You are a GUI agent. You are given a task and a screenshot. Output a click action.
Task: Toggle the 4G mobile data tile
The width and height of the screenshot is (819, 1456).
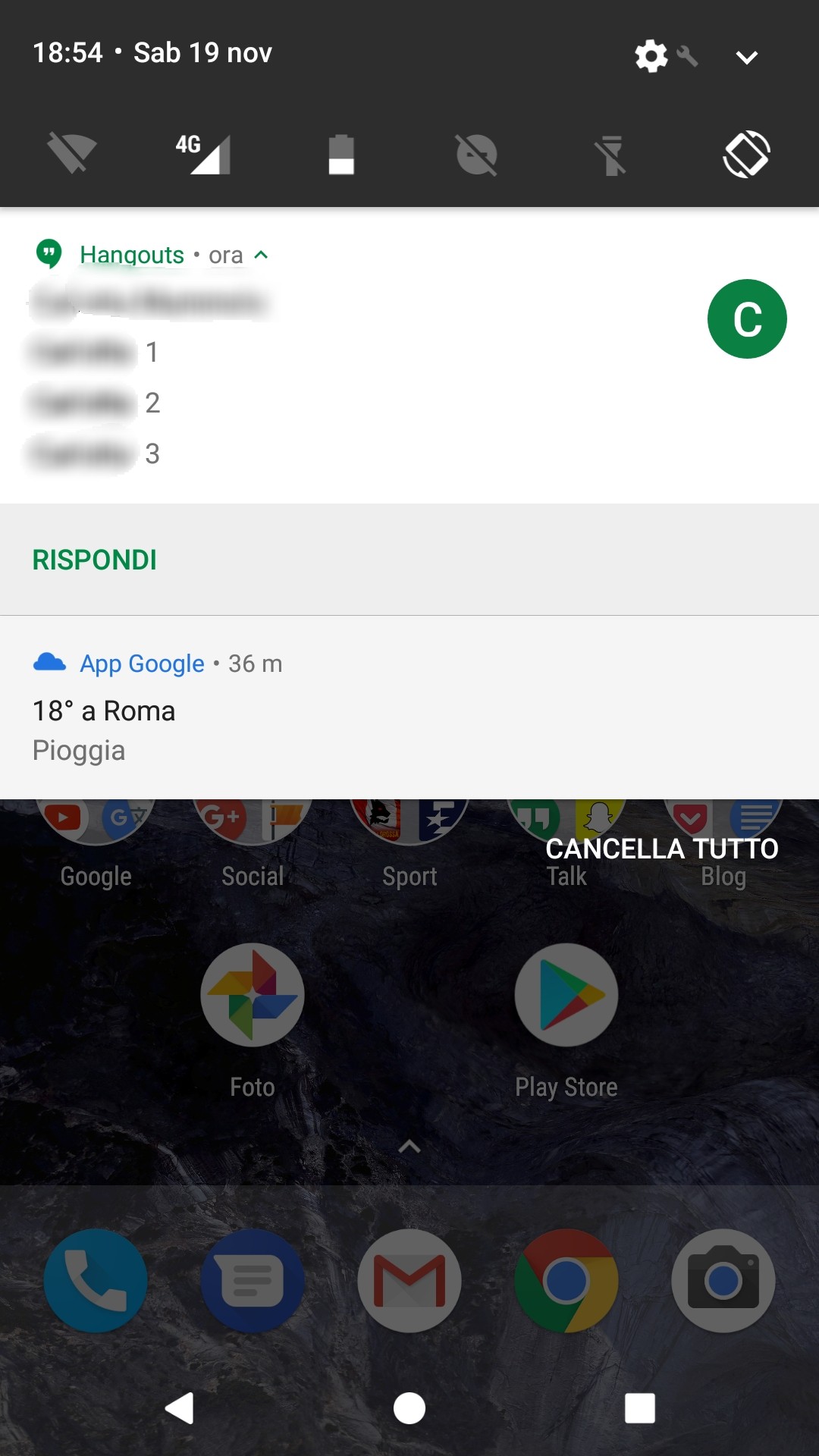click(204, 154)
